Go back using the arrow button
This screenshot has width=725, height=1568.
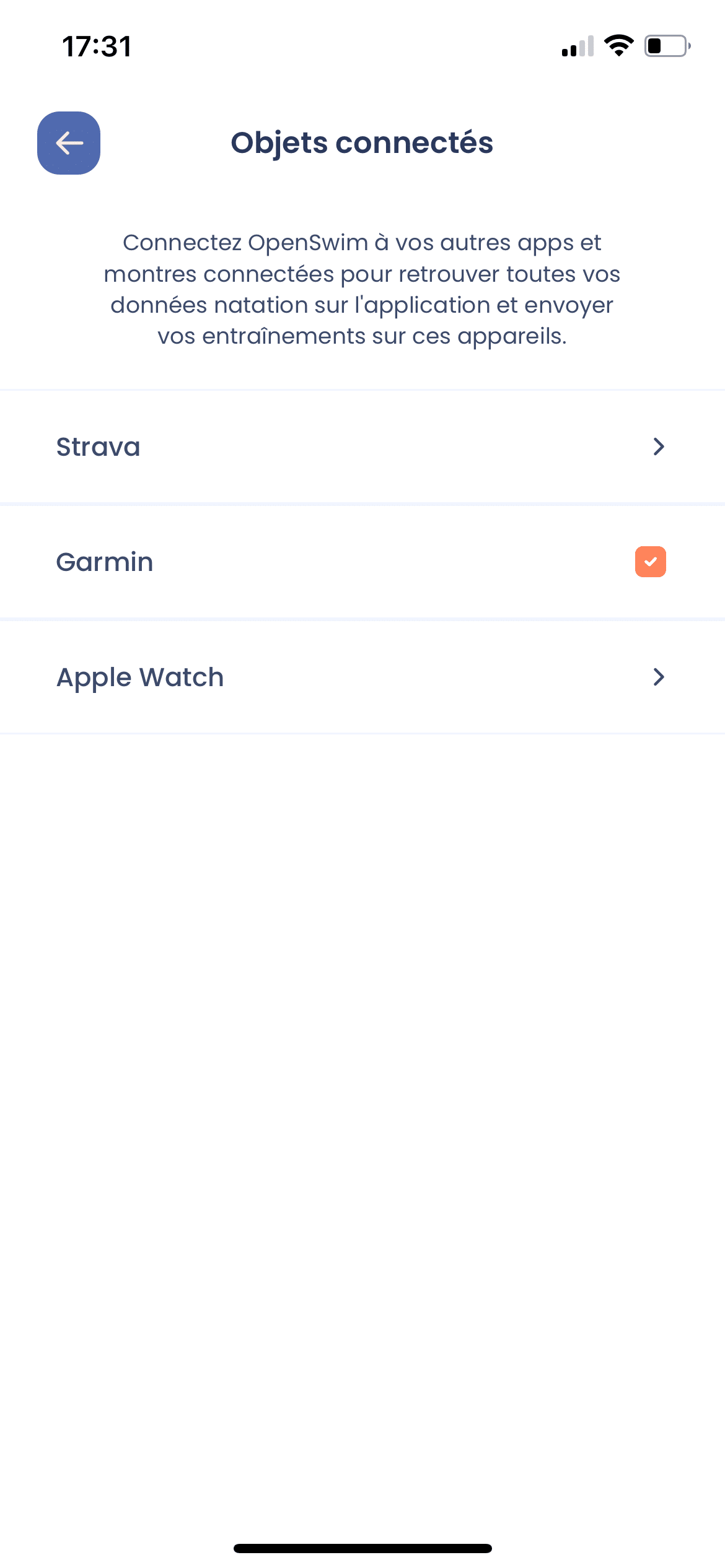(x=69, y=143)
